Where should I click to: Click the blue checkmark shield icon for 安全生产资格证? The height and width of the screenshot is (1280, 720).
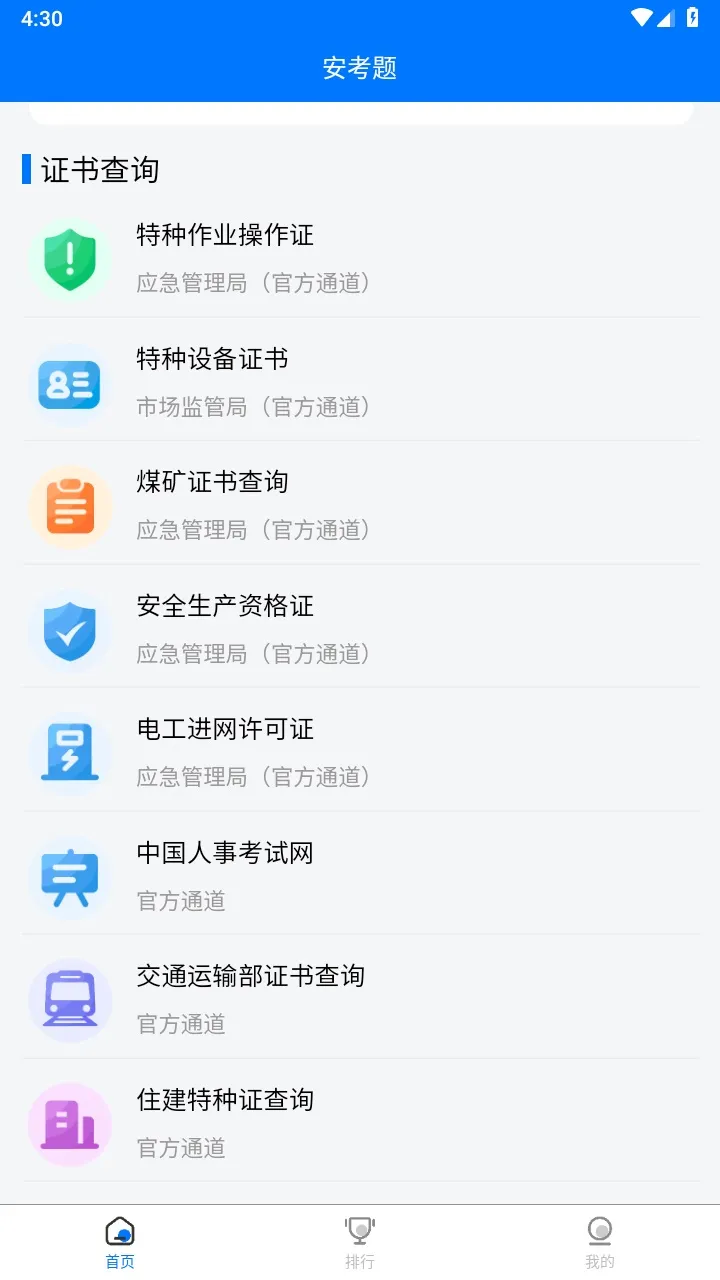(69, 629)
